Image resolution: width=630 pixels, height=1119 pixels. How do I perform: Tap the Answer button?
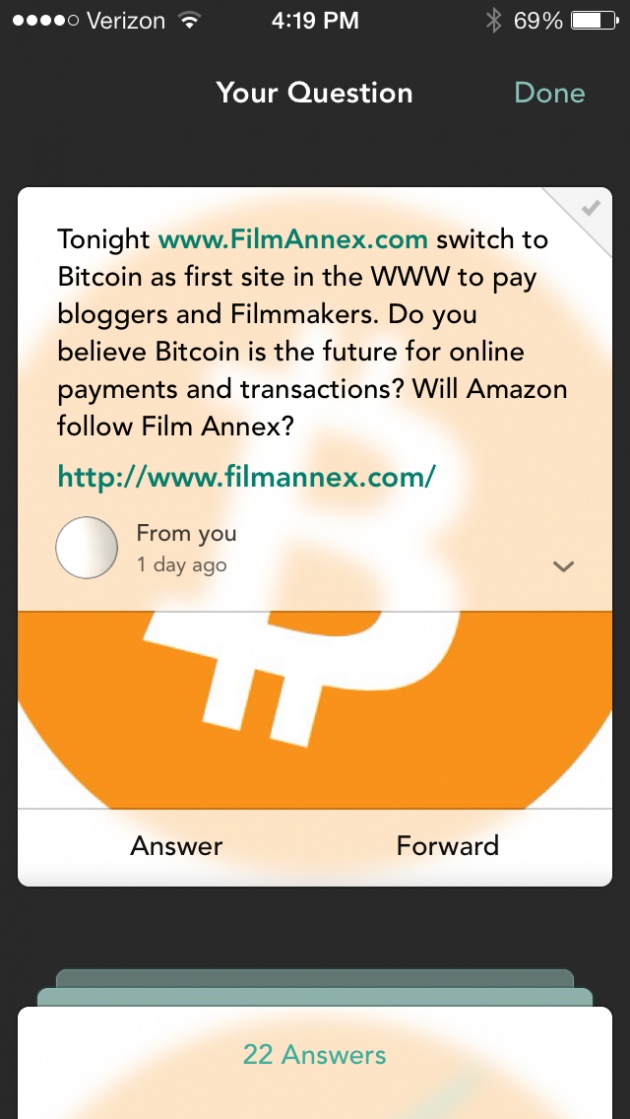[176, 846]
